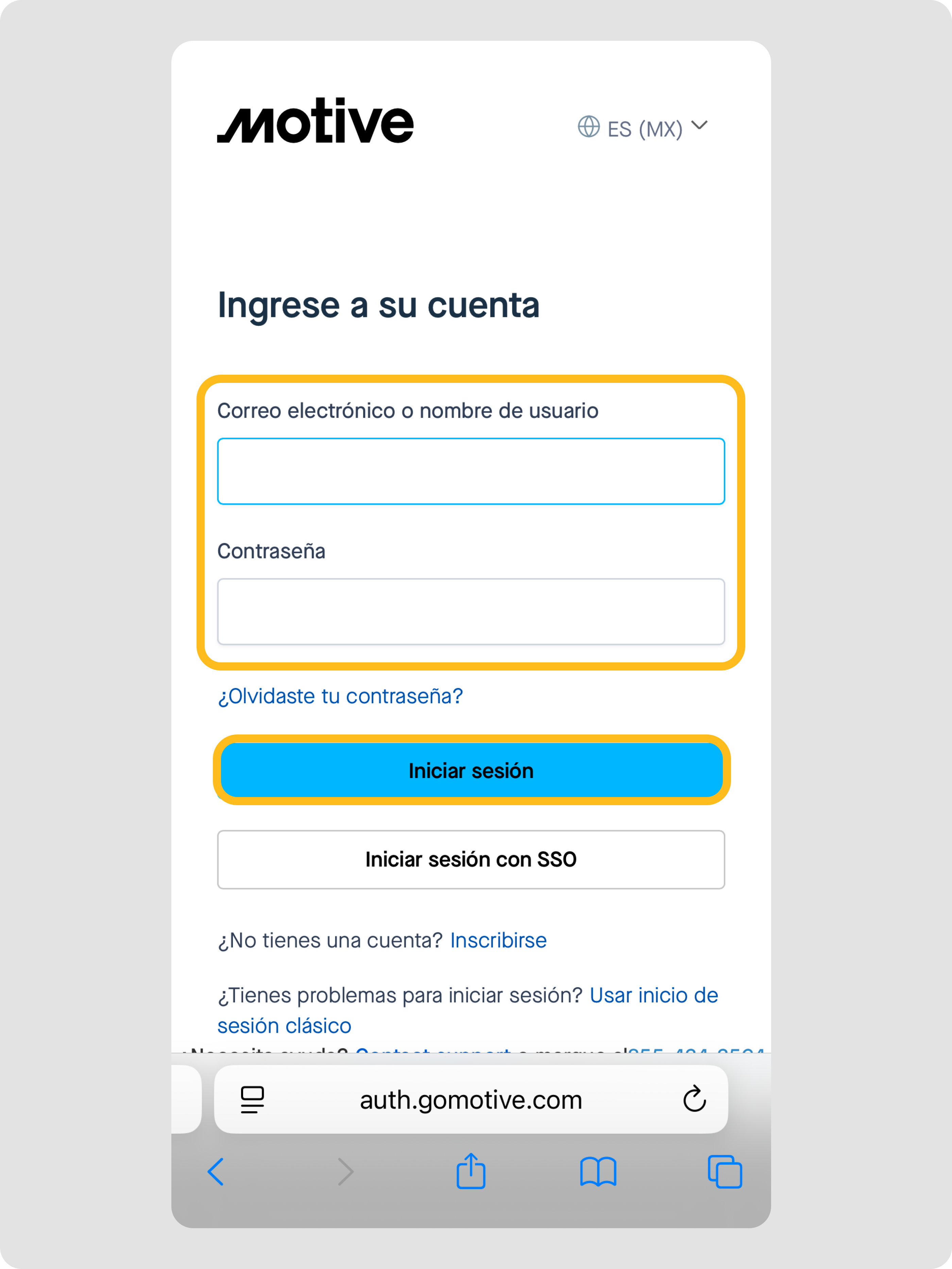Tap the Contraseña password field
Image resolution: width=952 pixels, height=1269 pixels.
[471, 612]
